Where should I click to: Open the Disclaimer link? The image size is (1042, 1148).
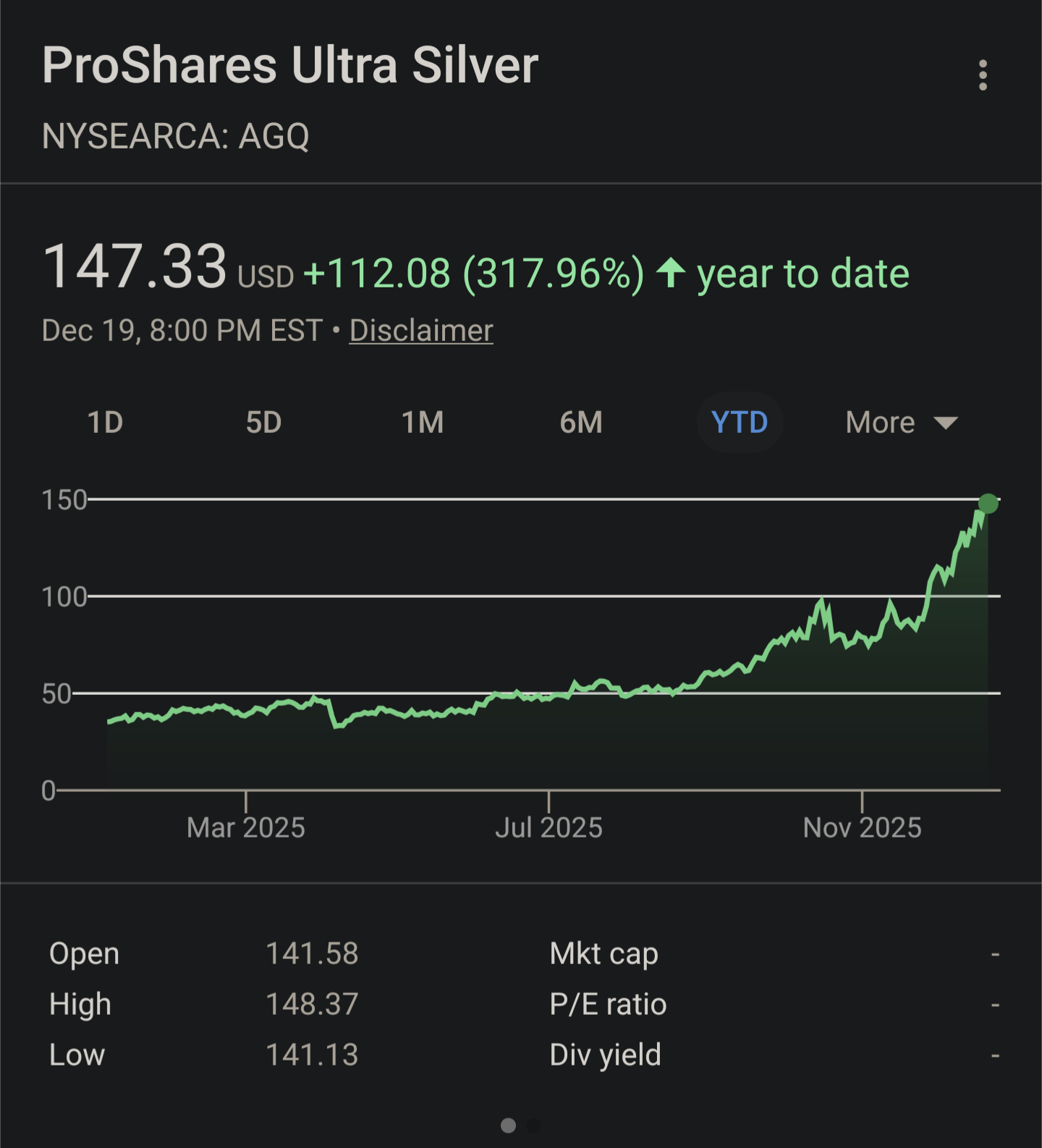coord(421,331)
